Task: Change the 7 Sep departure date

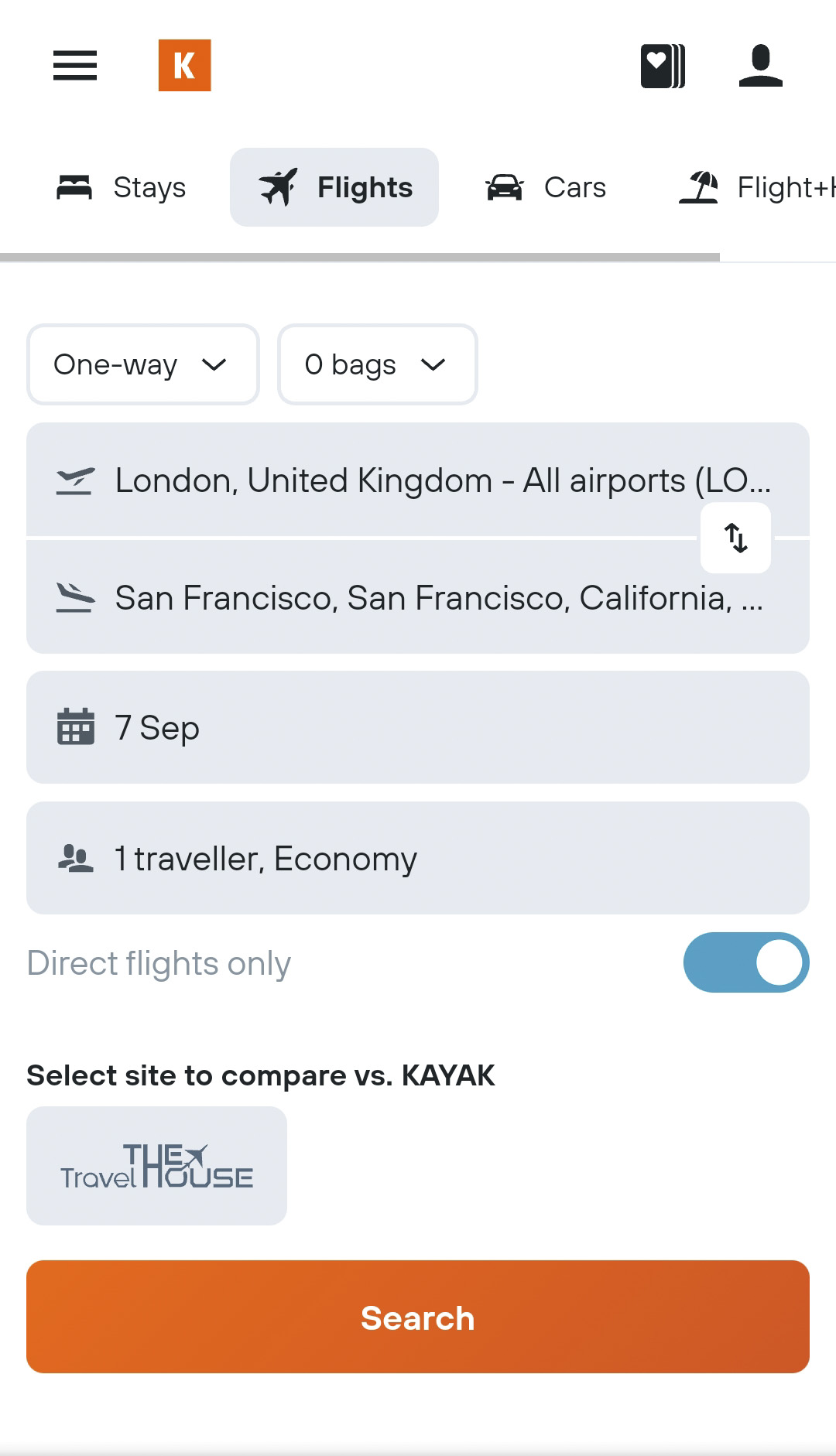Action: click(x=418, y=727)
